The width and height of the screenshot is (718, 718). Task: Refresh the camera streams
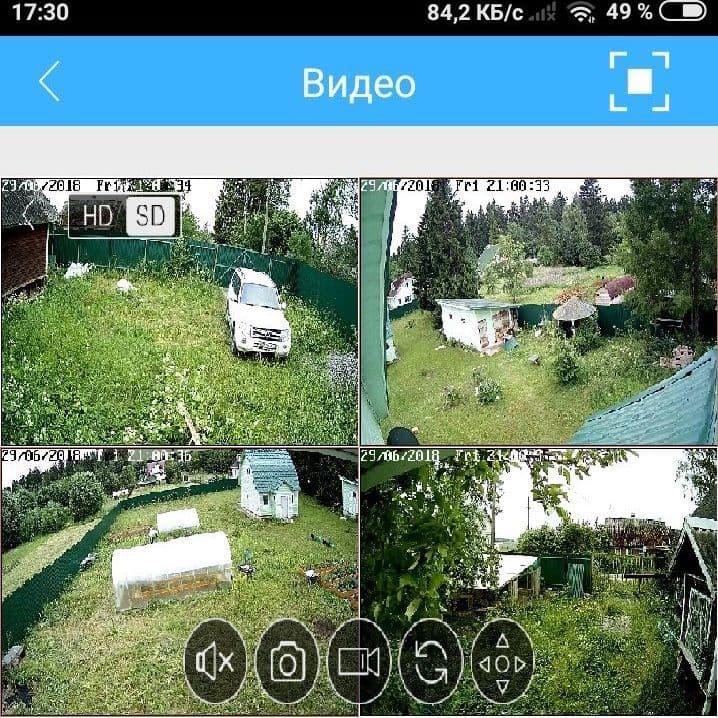tap(430, 662)
